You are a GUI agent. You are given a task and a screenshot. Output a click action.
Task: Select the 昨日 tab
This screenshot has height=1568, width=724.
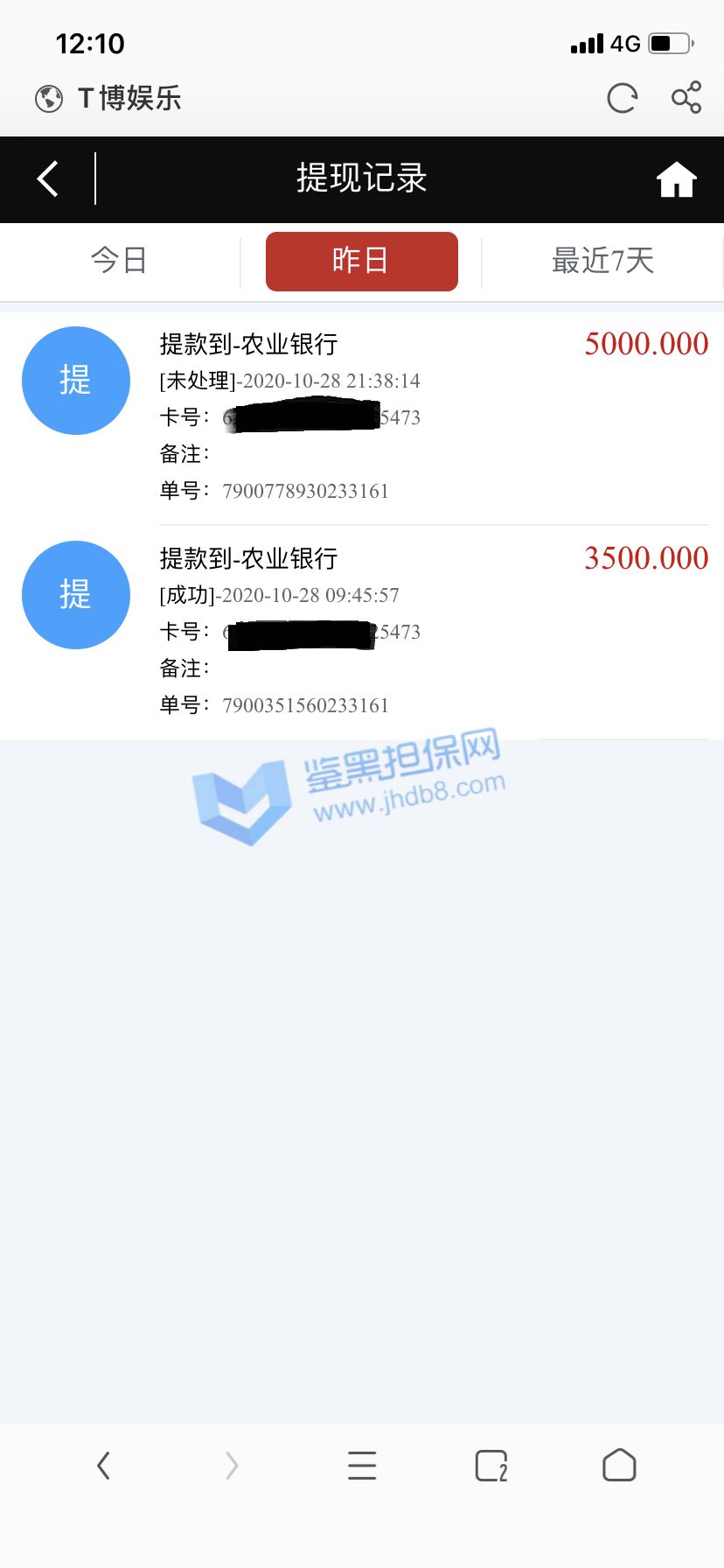point(361,261)
